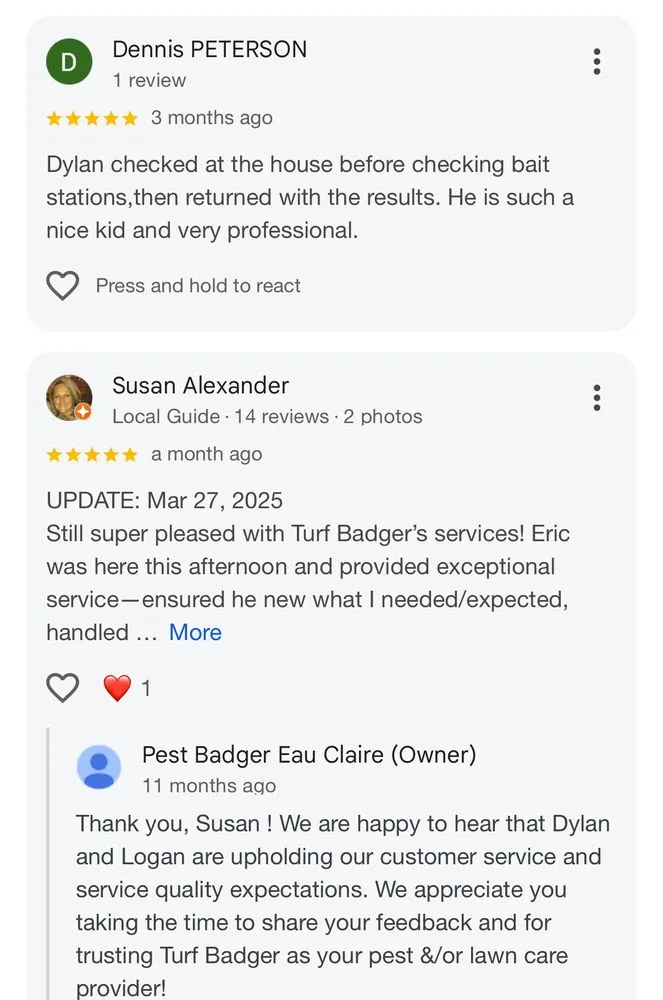Open overflow menu on Dennis Peterson's review
The width and height of the screenshot is (663, 1000).
click(597, 62)
